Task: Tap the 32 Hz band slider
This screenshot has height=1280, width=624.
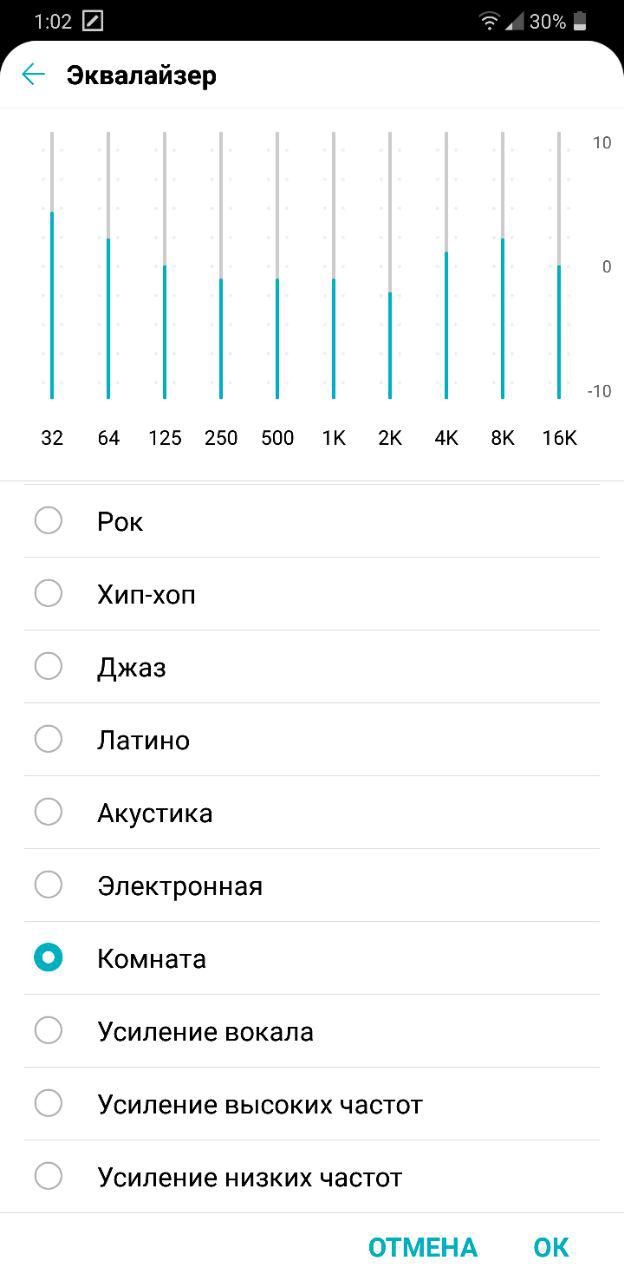Action: click(52, 265)
